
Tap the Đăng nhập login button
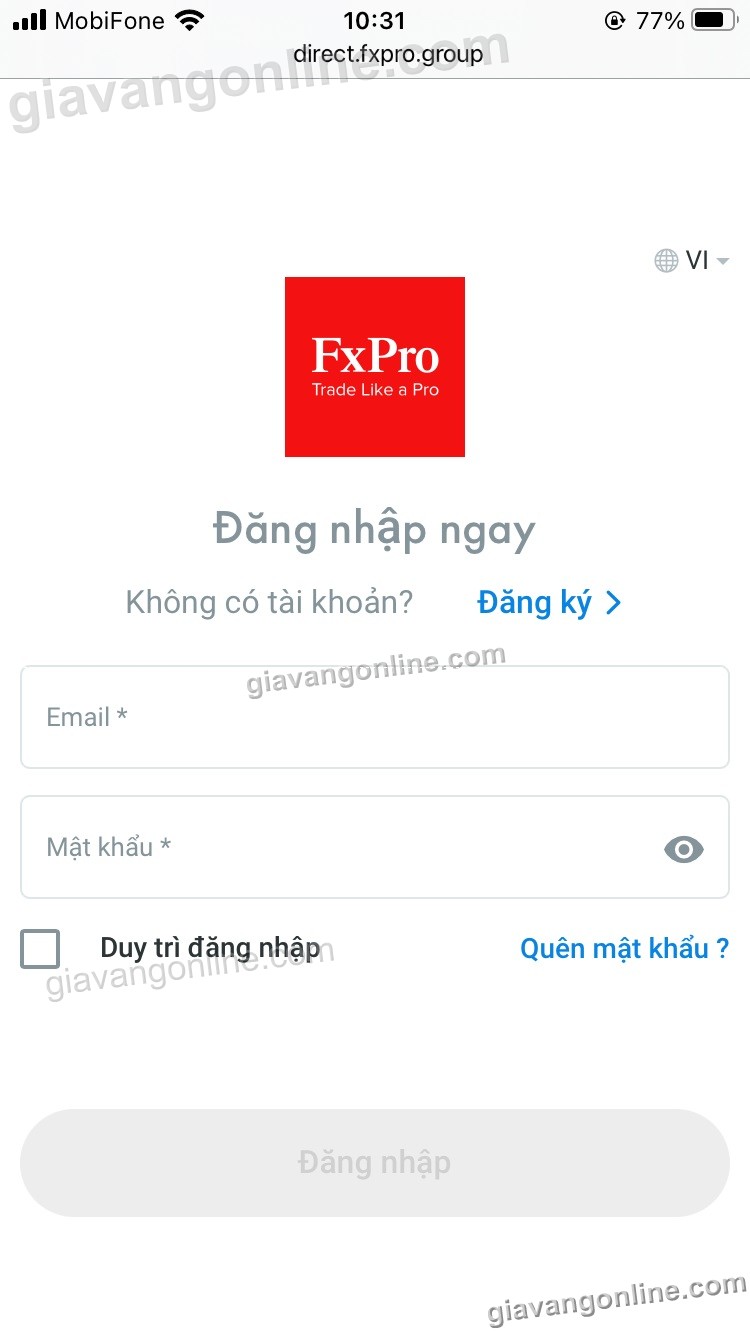pyautogui.click(x=375, y=1162)
